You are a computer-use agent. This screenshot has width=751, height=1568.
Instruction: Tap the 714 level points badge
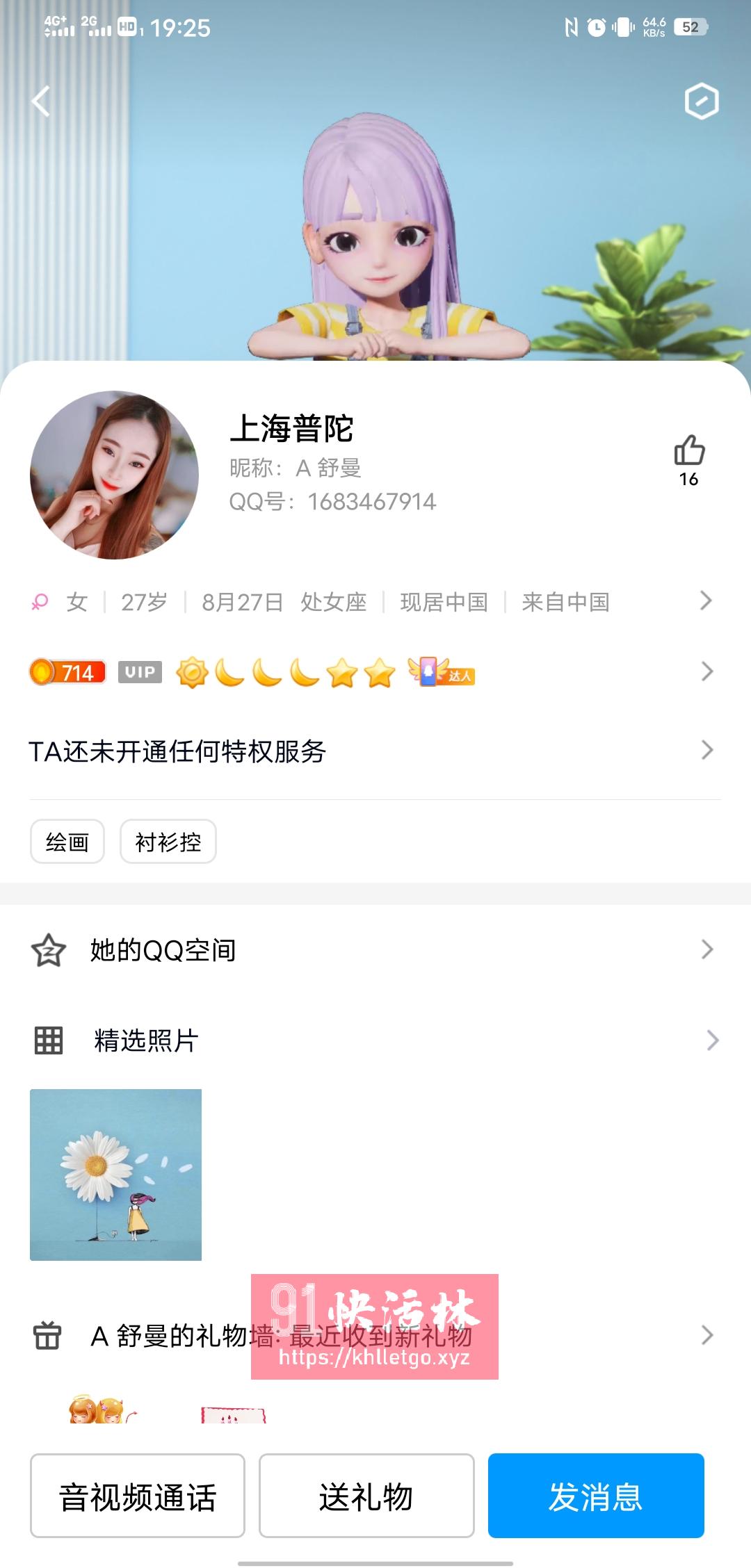[66, 671]
